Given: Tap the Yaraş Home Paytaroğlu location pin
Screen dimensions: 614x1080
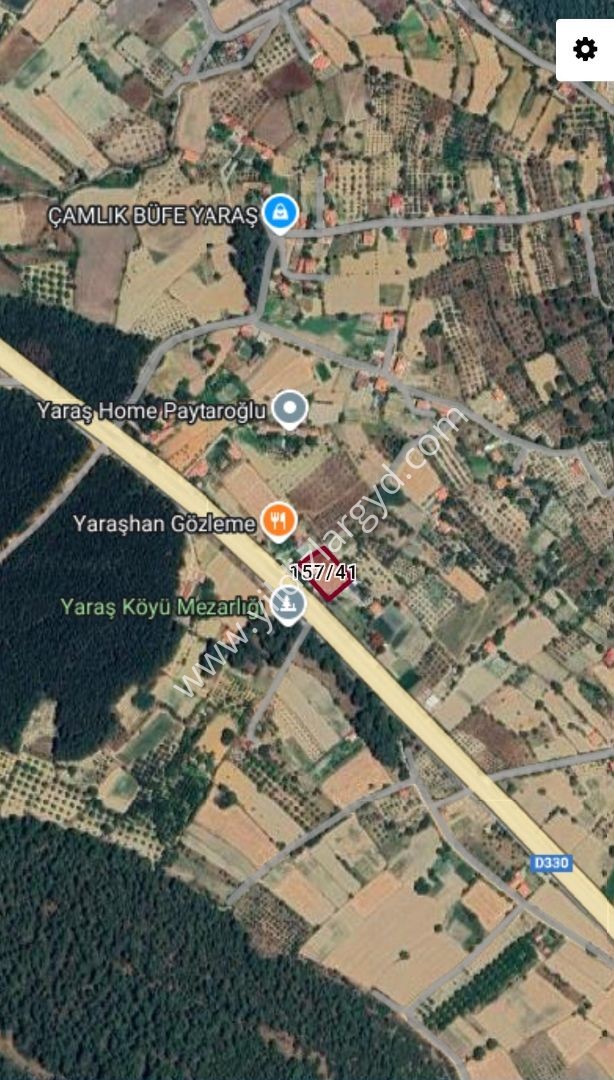Looking at the screenshot, I should [289, 410].
